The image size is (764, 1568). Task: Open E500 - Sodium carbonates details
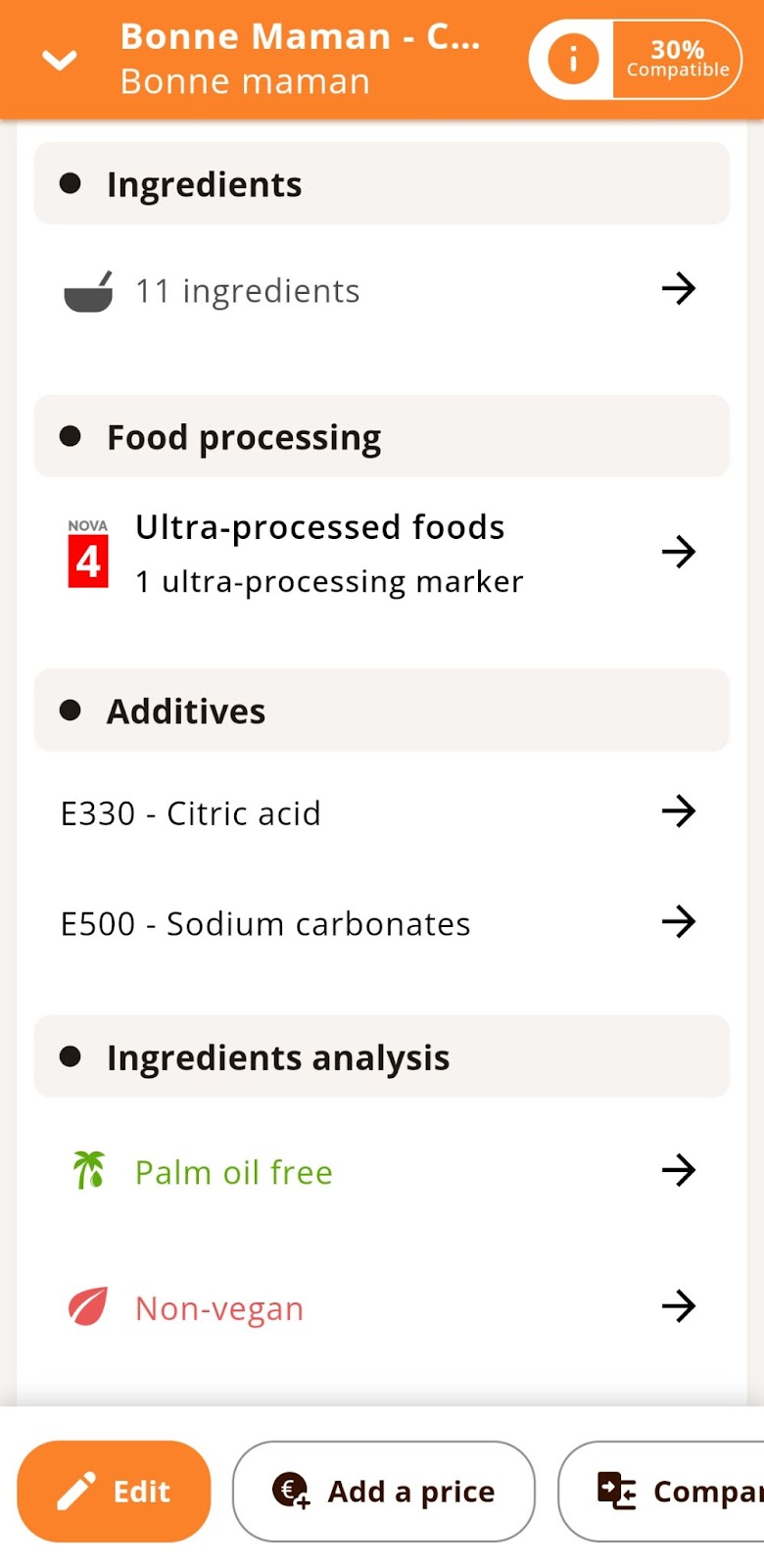click(x=382, y=923)
